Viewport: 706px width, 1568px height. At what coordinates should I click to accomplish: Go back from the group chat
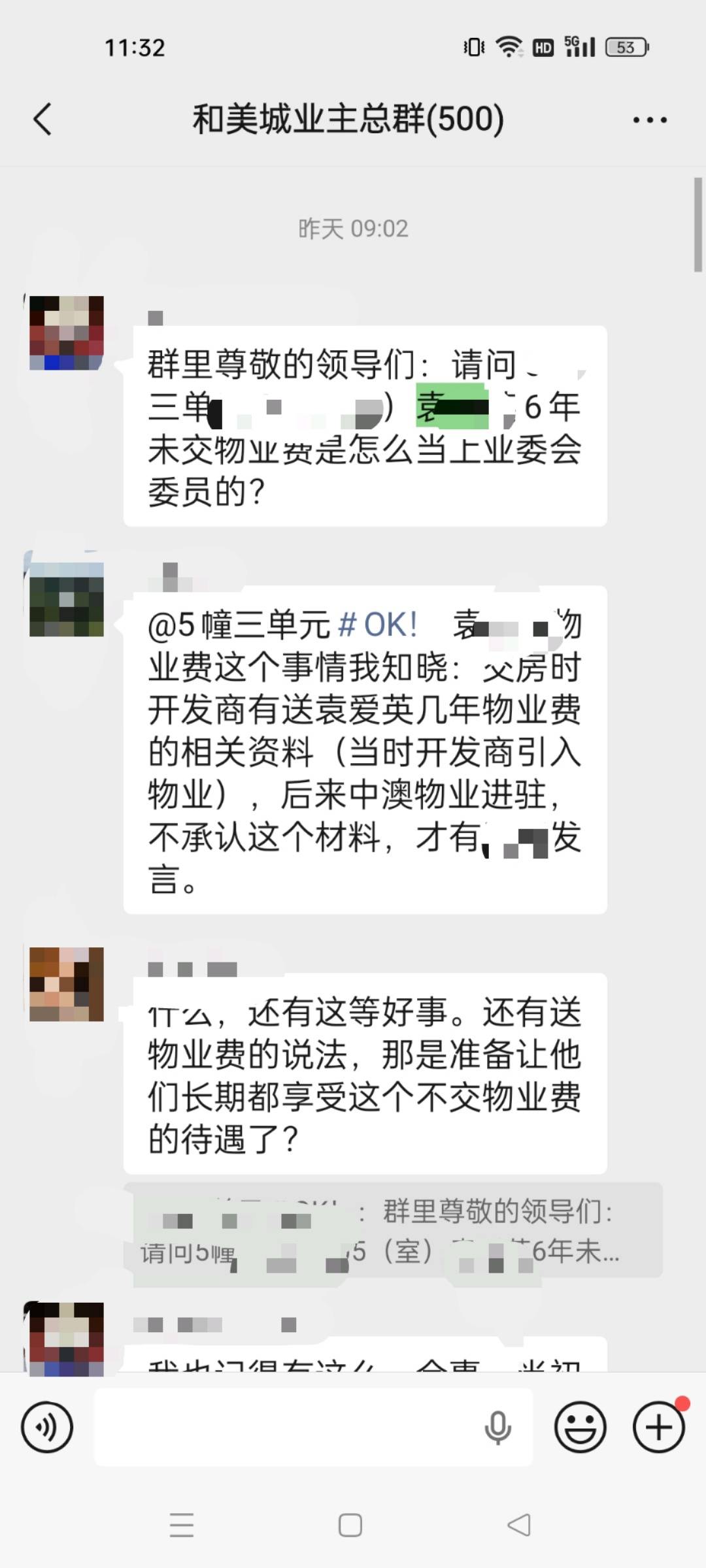(42, 120)
